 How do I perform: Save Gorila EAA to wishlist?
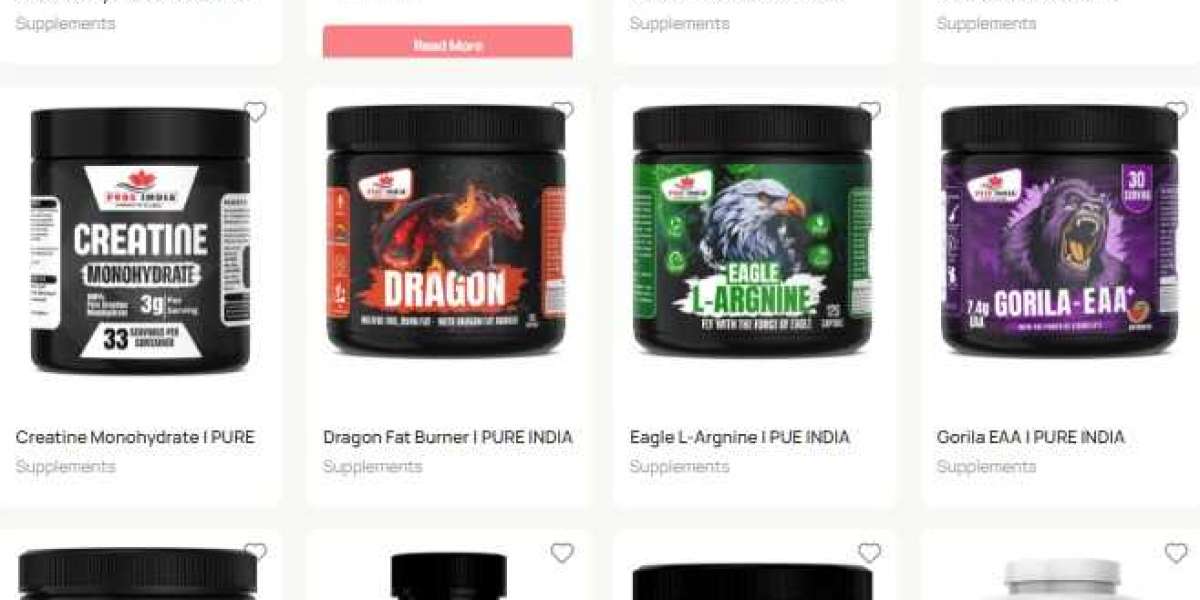tap(1176, 110)
